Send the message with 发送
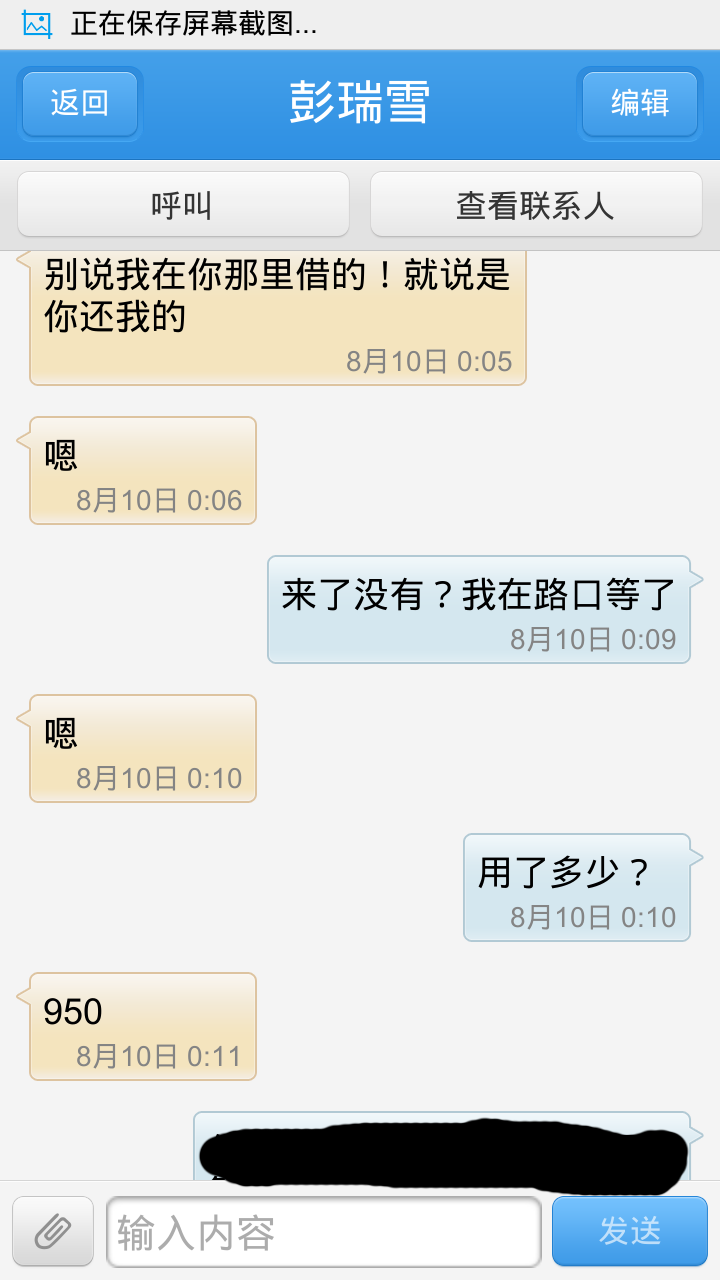 coord(630,1232)
